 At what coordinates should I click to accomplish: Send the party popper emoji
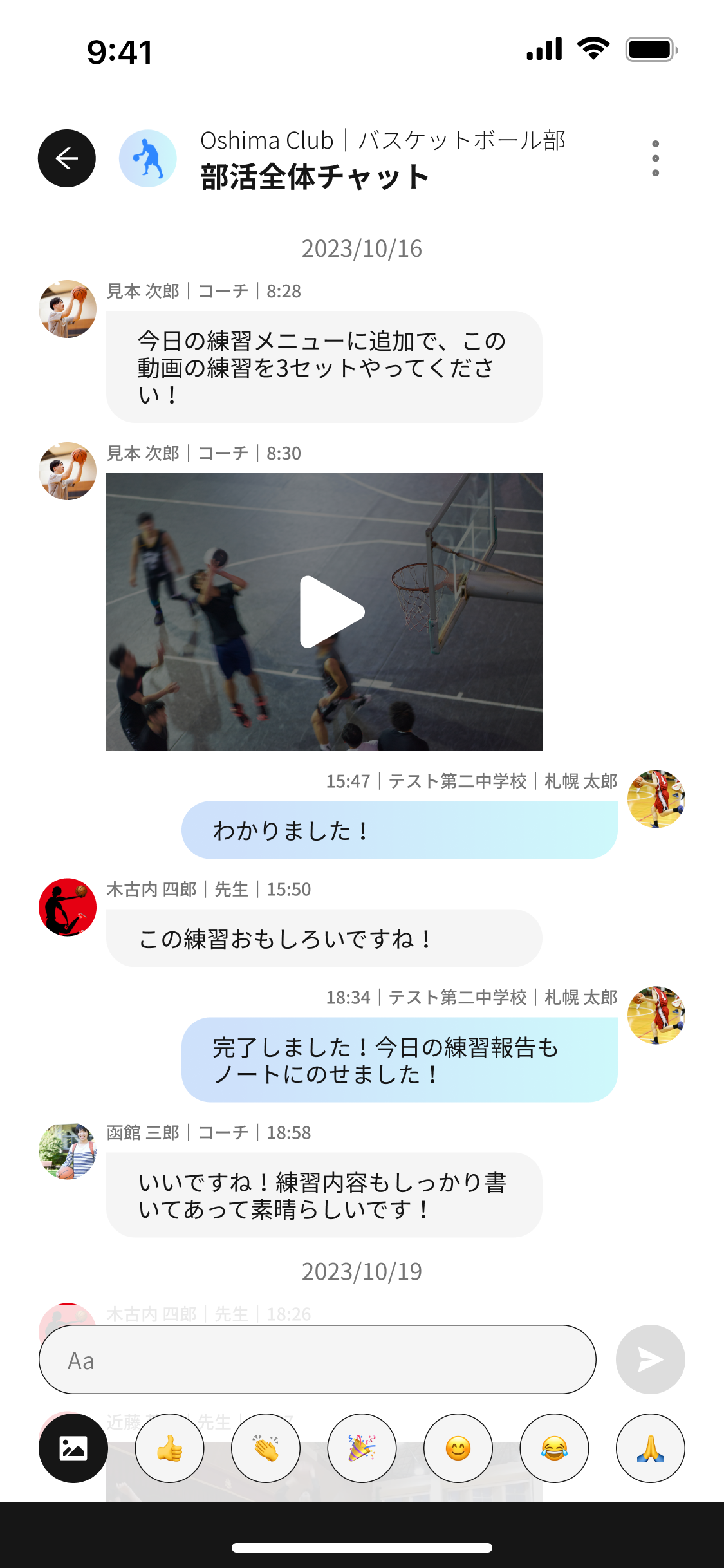pos(362,1448)
